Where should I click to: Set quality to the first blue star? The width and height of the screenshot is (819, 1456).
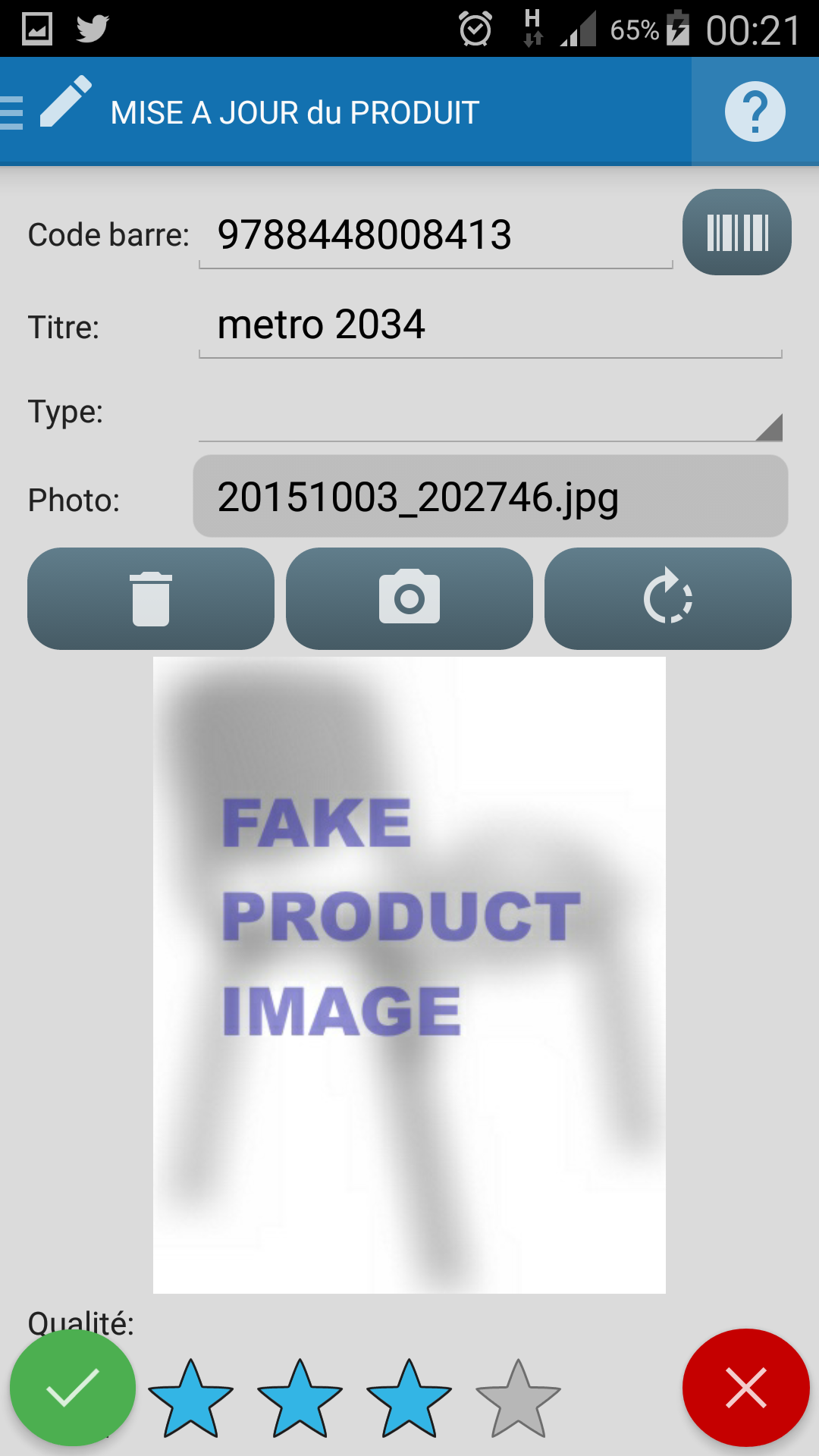point(191,1399)
